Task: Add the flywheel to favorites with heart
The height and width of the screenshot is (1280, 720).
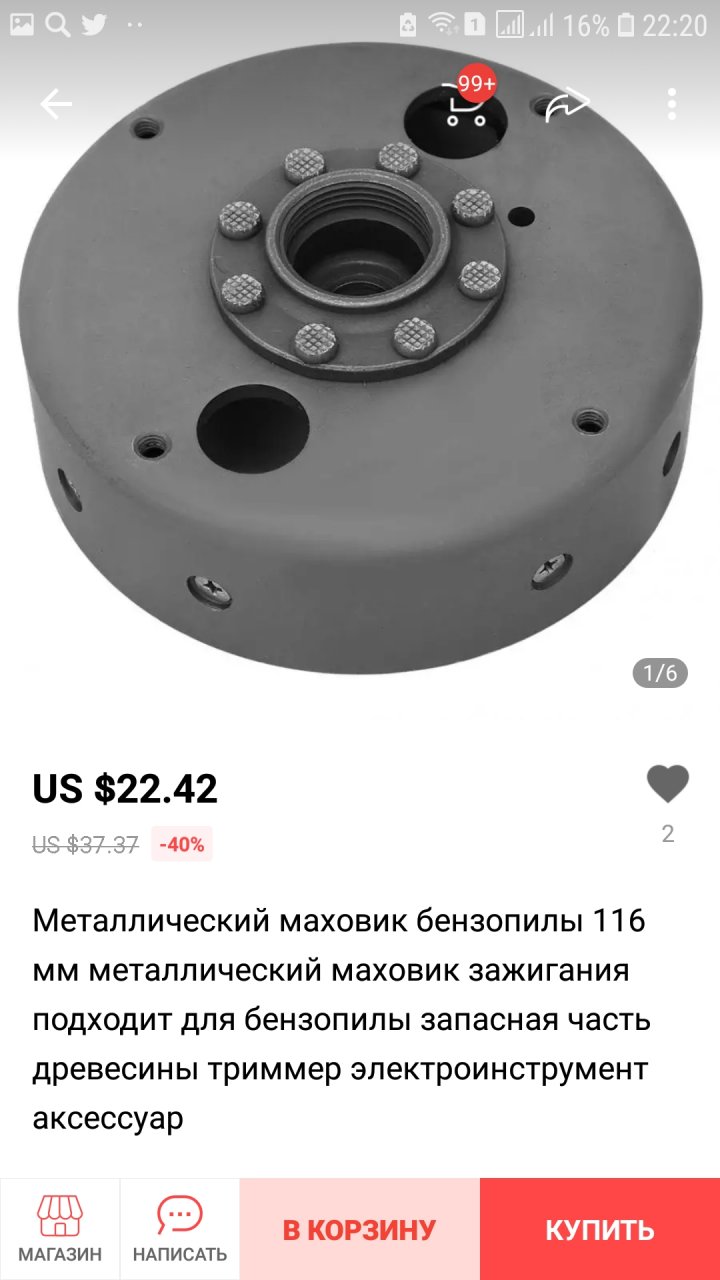Action: click(668, 784)
